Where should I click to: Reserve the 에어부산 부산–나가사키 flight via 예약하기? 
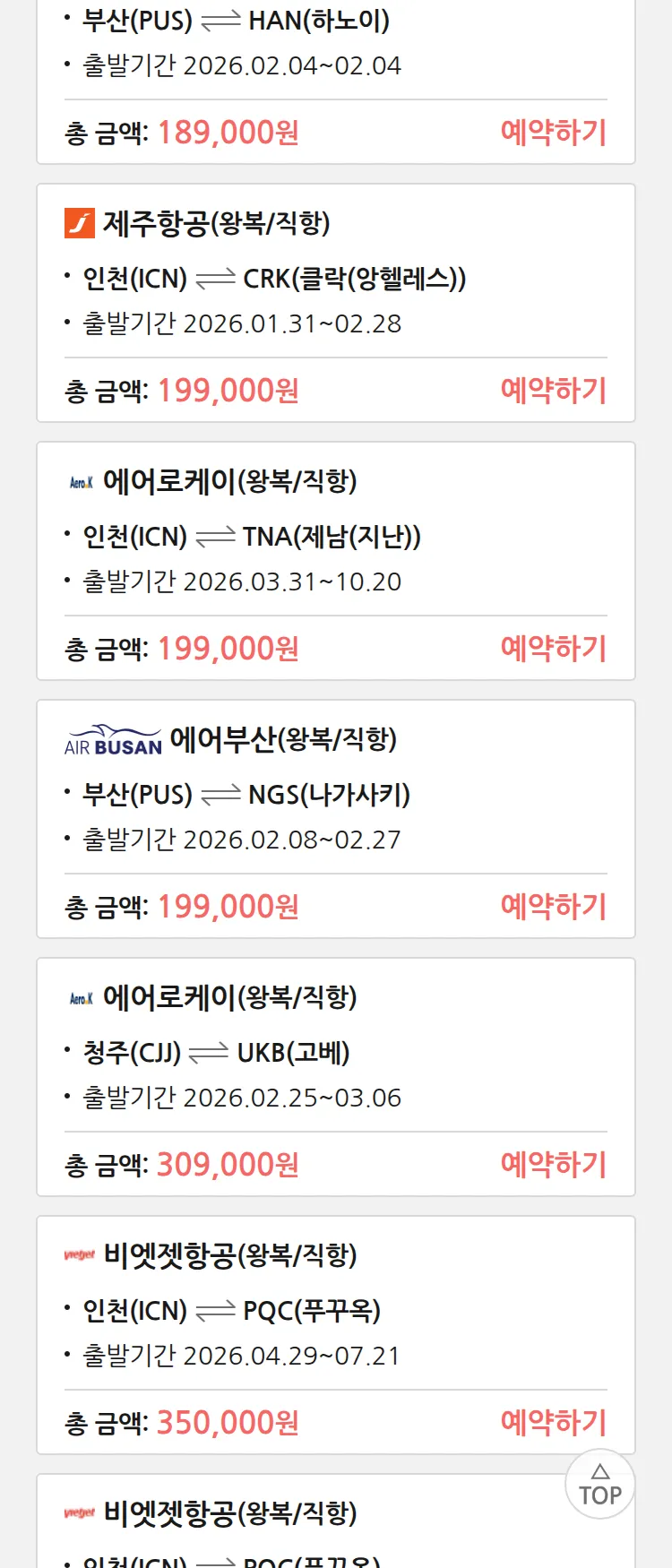[553, 907]
